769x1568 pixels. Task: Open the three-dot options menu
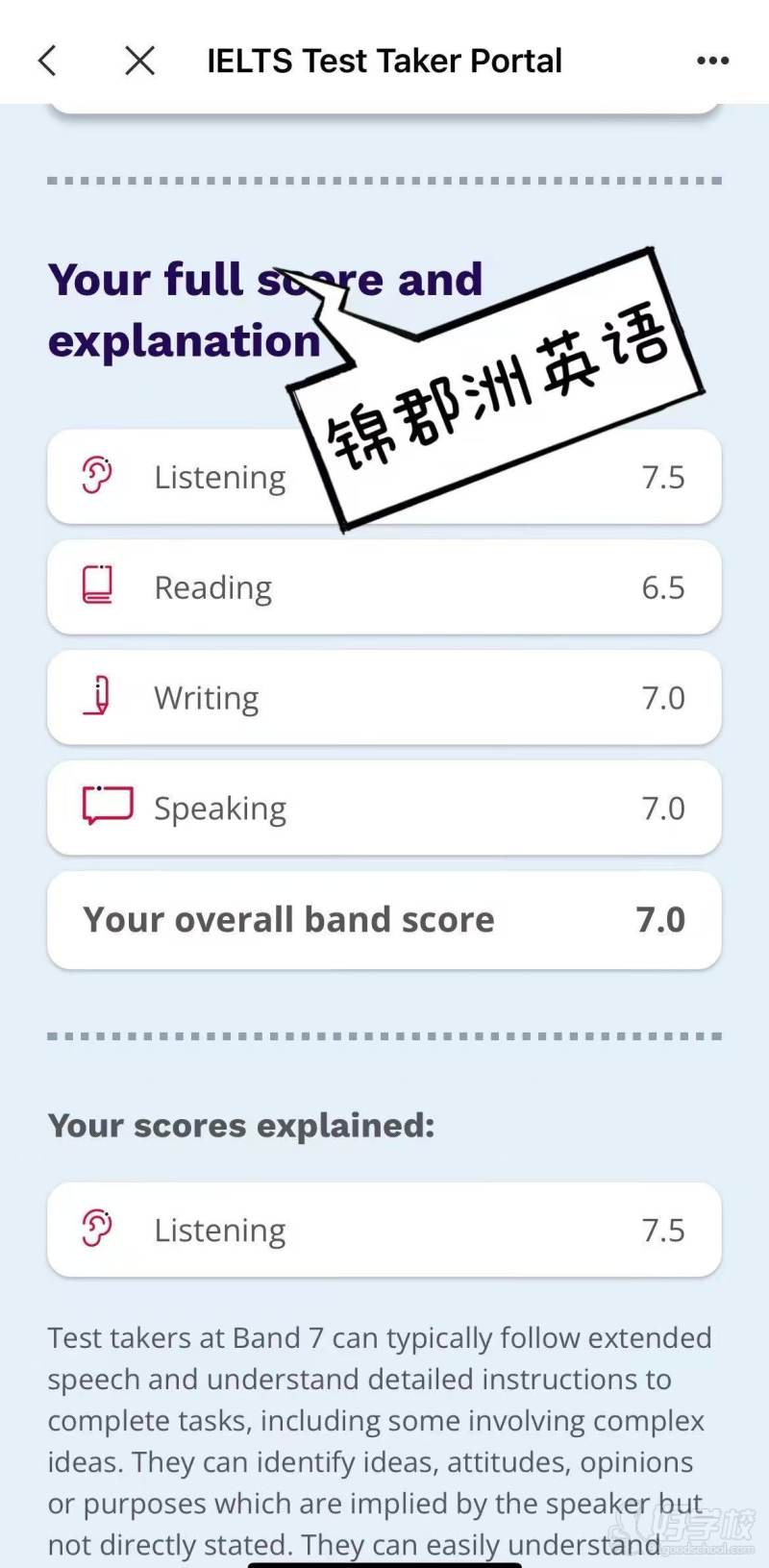point(712,60)
